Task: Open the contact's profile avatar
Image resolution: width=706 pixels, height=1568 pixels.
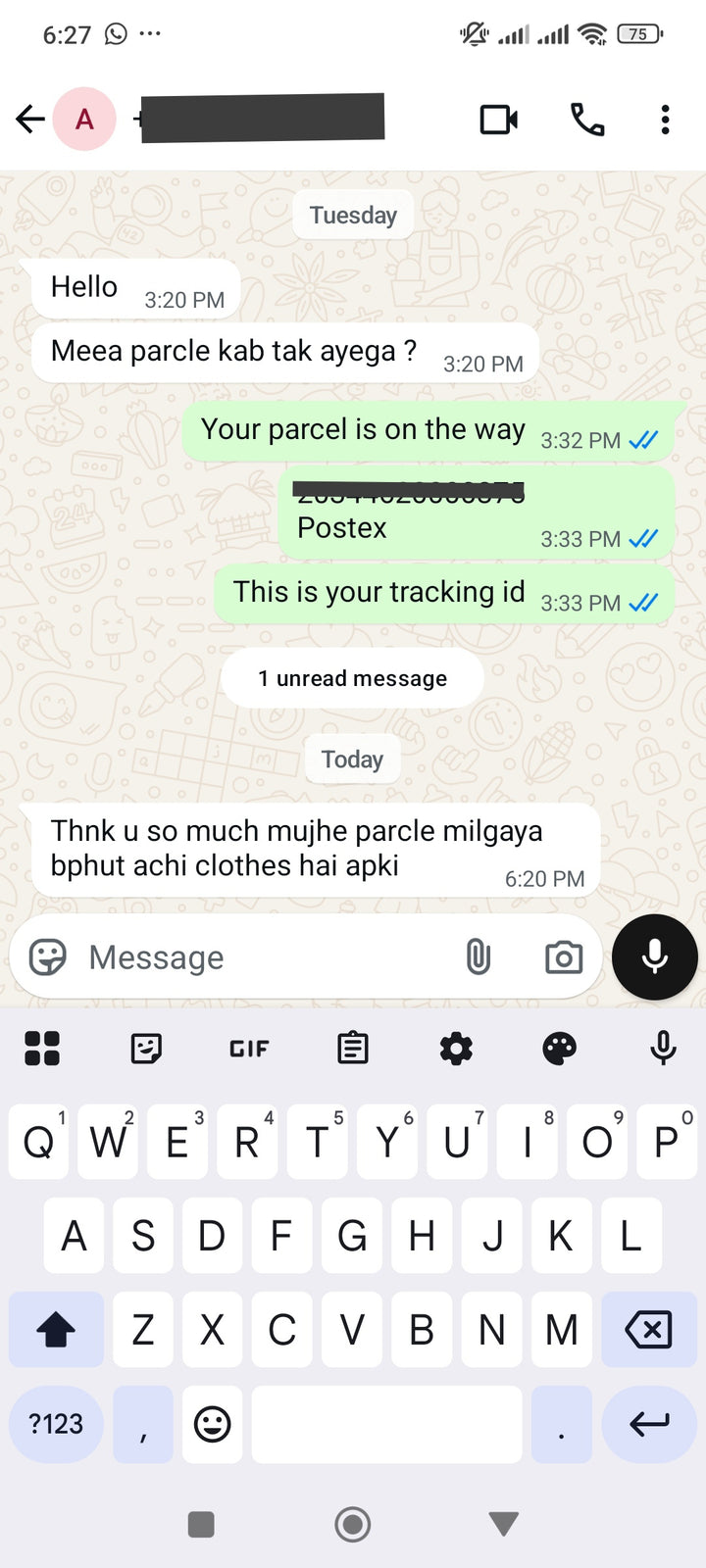Action: point(84,120)
